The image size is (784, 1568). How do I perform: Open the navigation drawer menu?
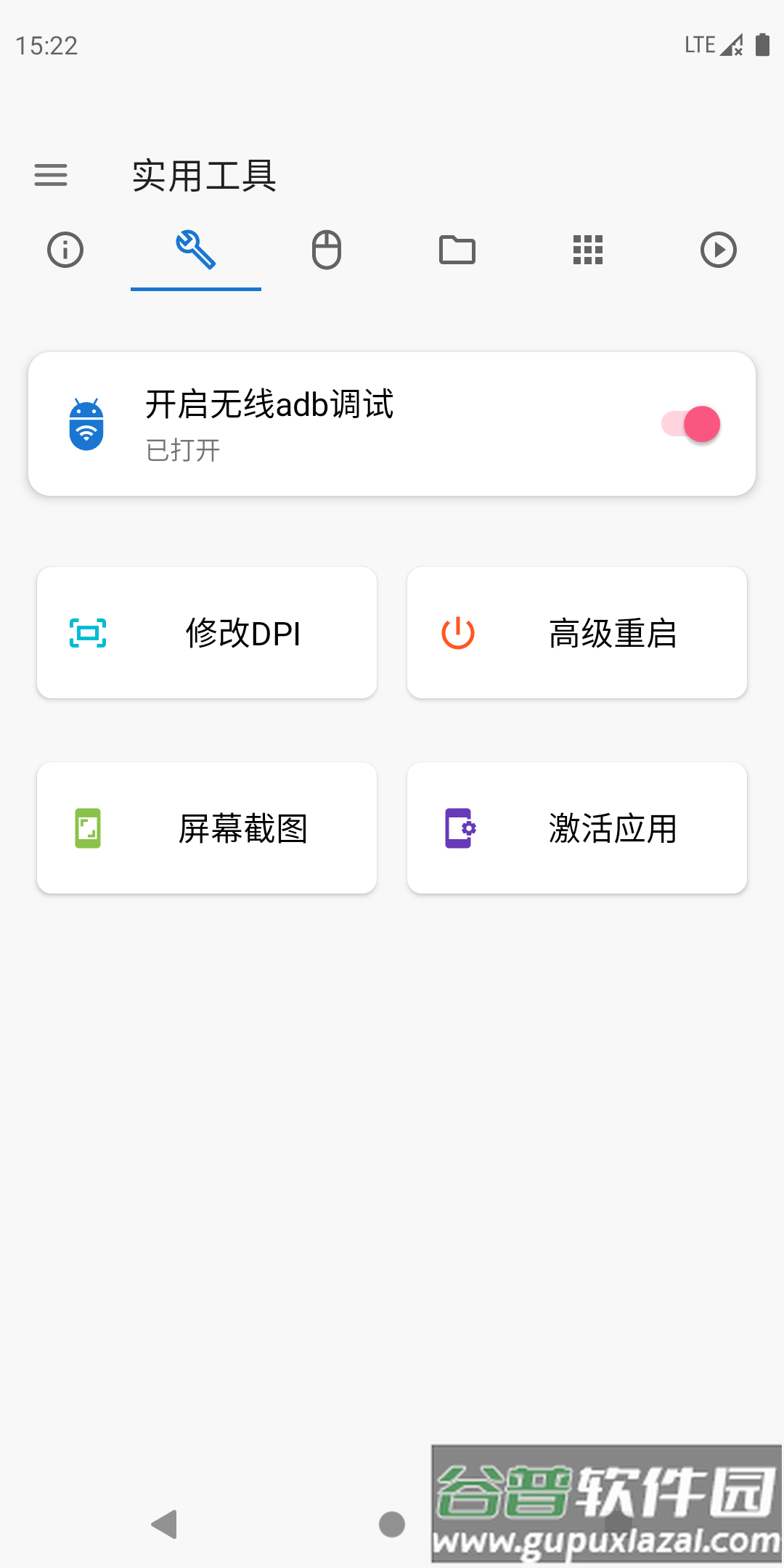(x=50, y=175)
